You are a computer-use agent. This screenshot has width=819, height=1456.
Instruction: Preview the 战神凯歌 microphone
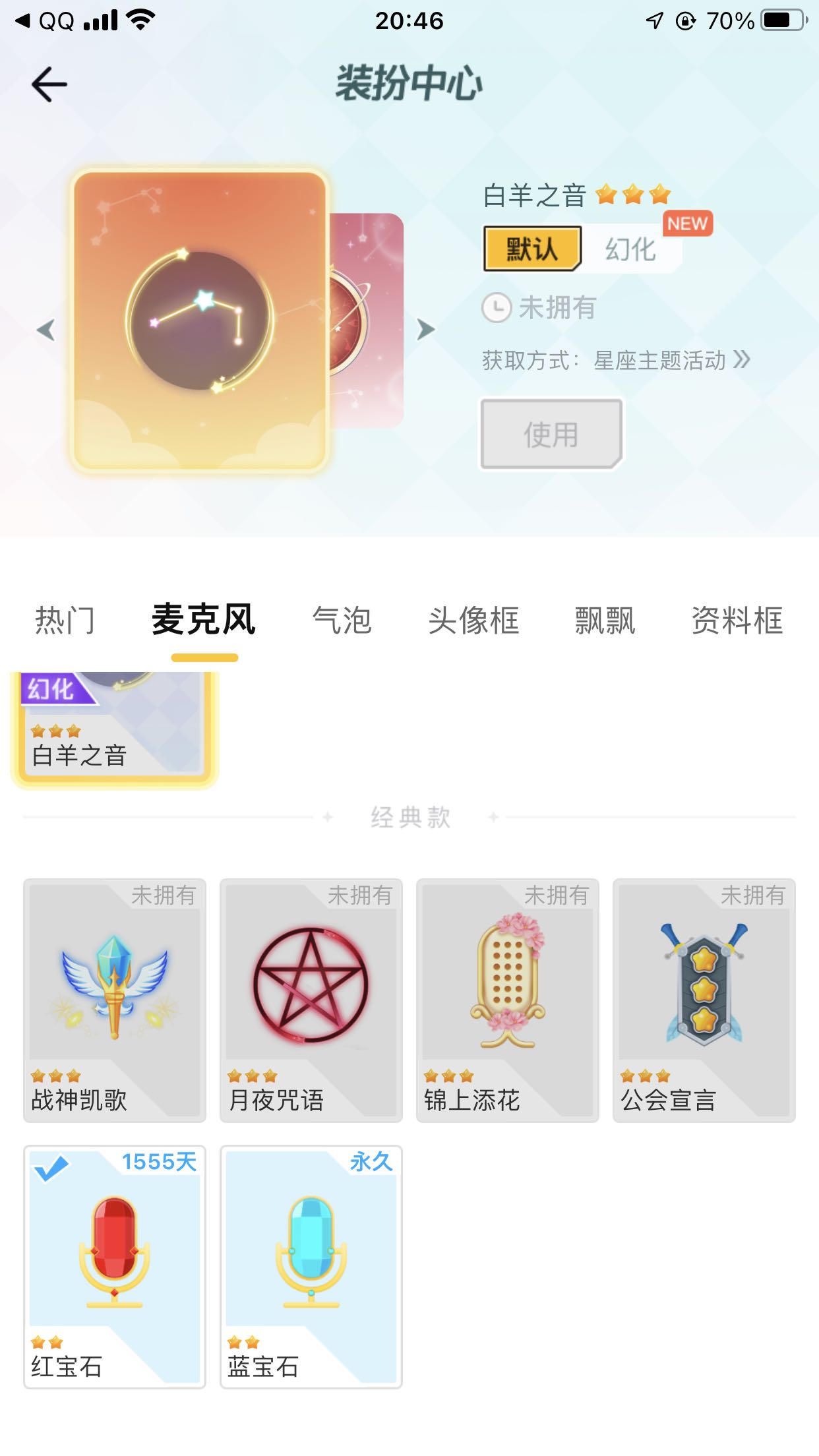tap(115, 1000)
